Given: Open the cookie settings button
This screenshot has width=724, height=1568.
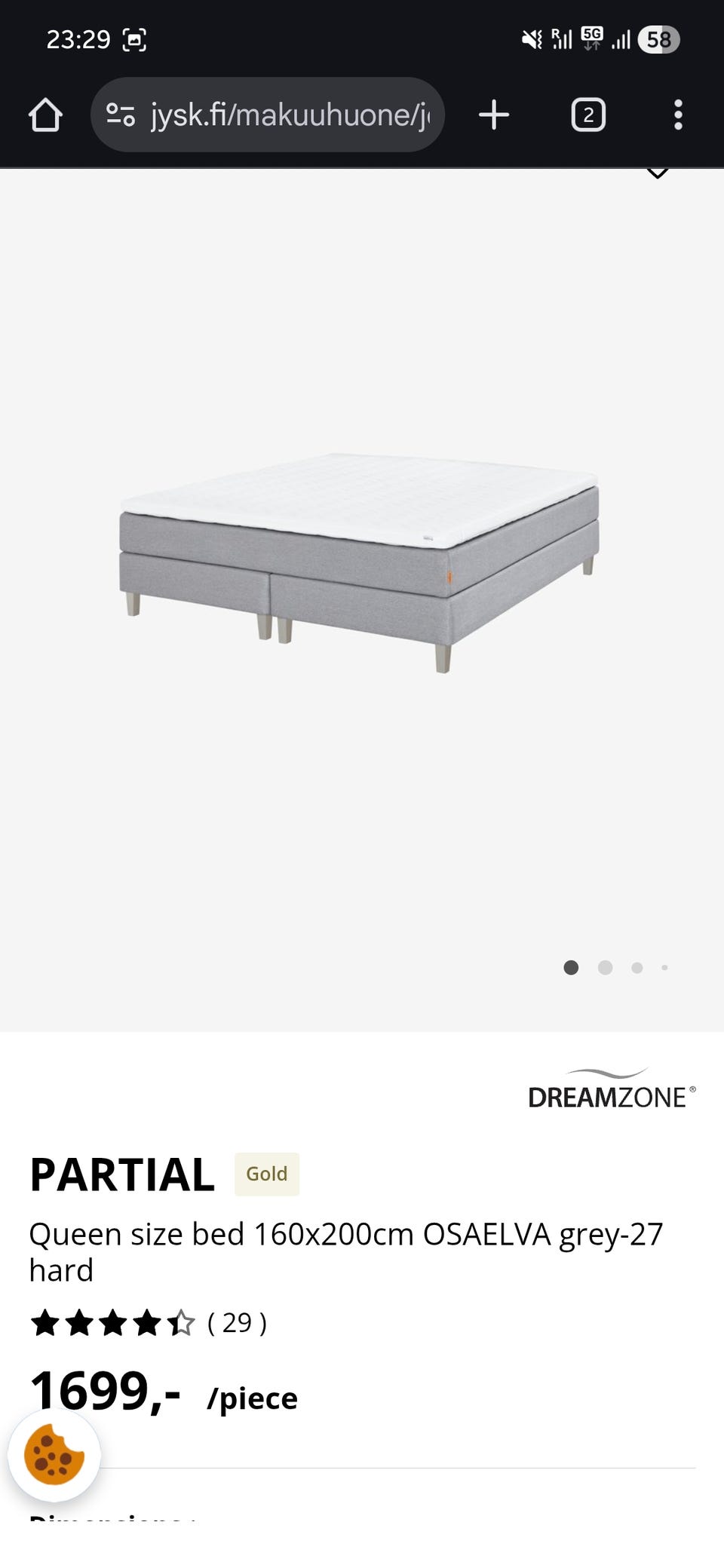Looking at the screenshot, I should tap(54, 1454).
